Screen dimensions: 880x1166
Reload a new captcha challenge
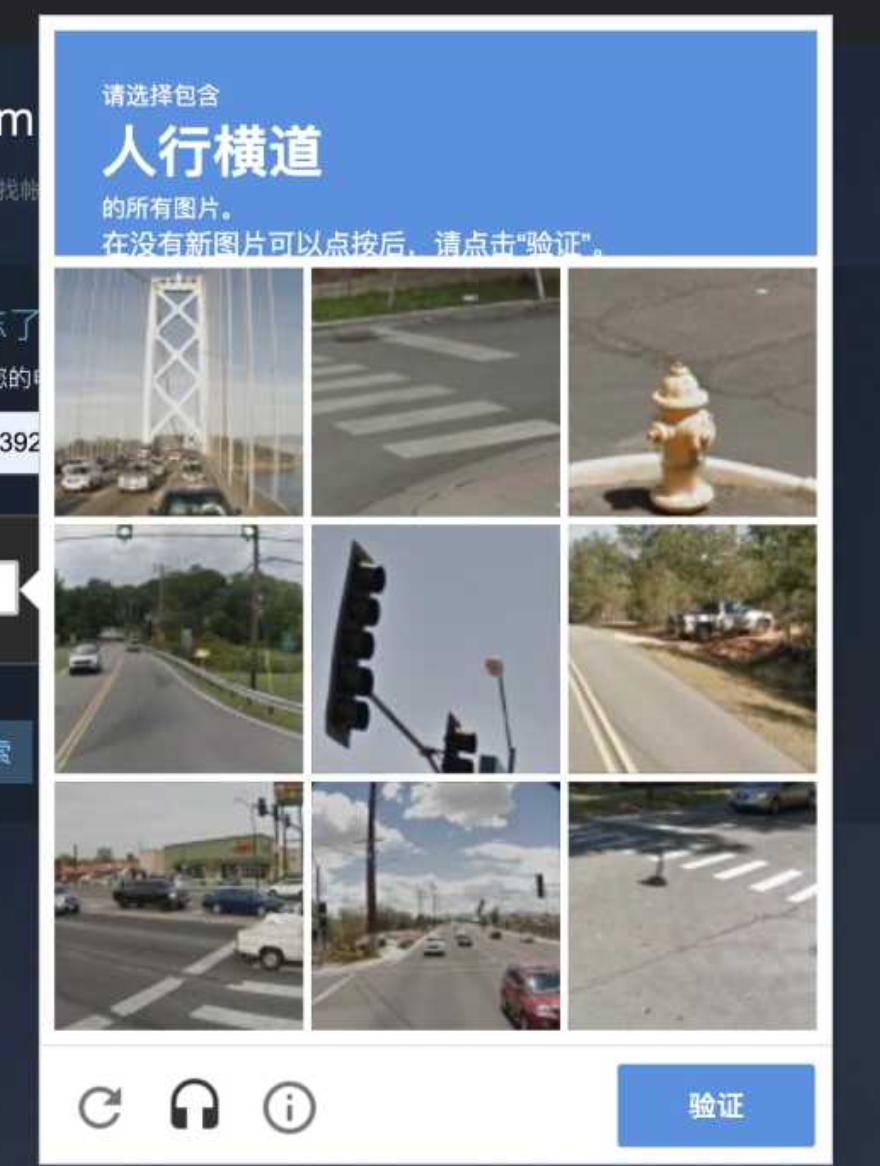tap(100, 1107)
